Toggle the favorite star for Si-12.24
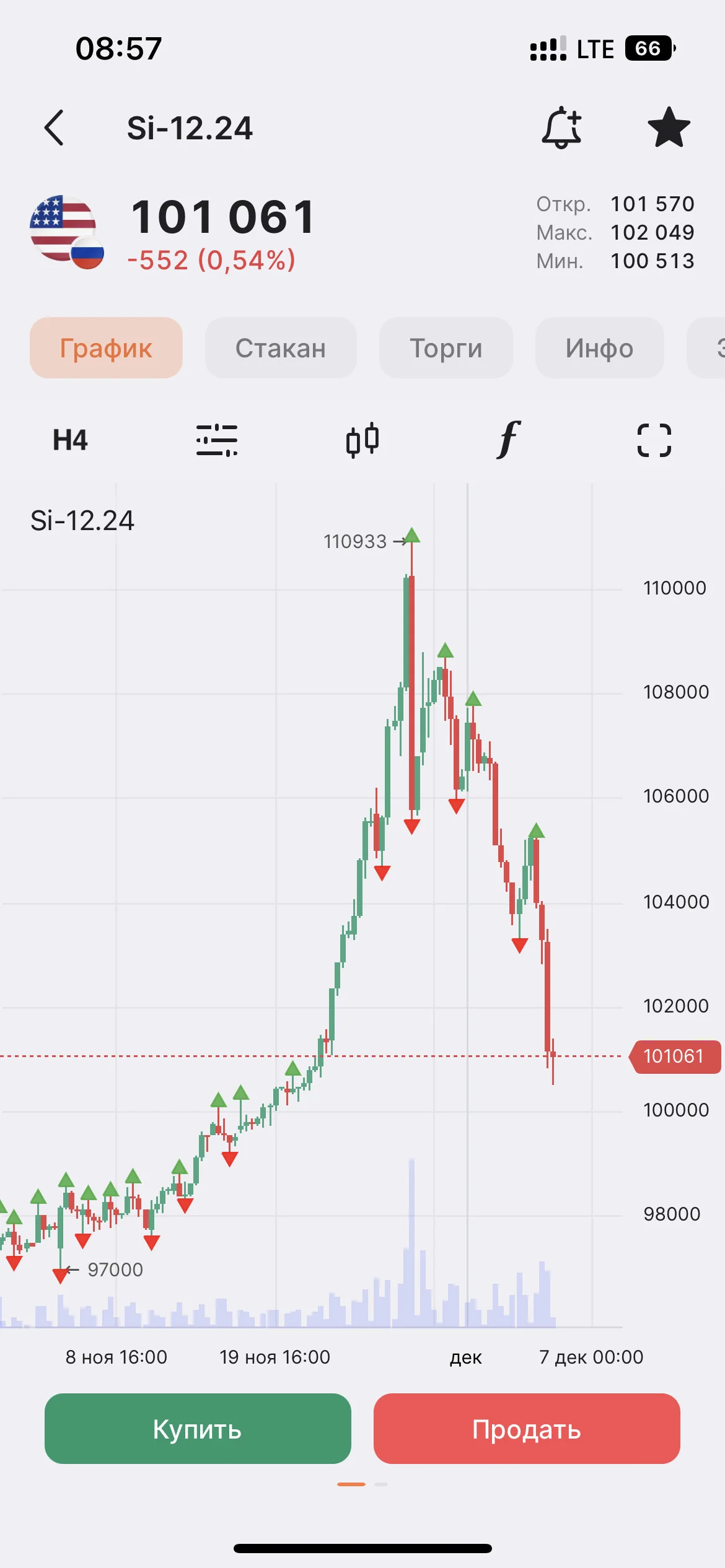 coord(669,128)
